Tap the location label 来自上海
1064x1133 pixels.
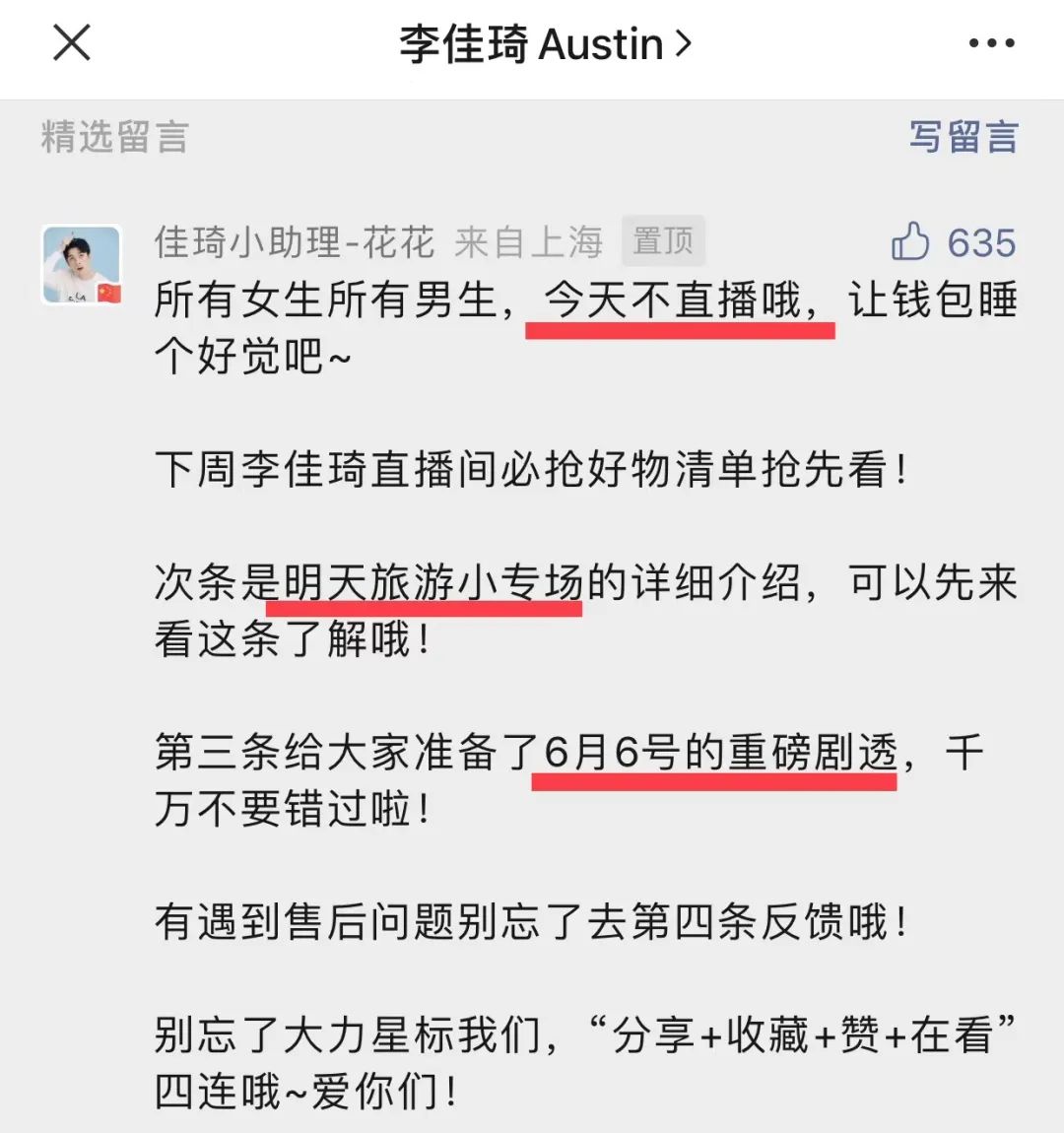click(x=529, y=241)
